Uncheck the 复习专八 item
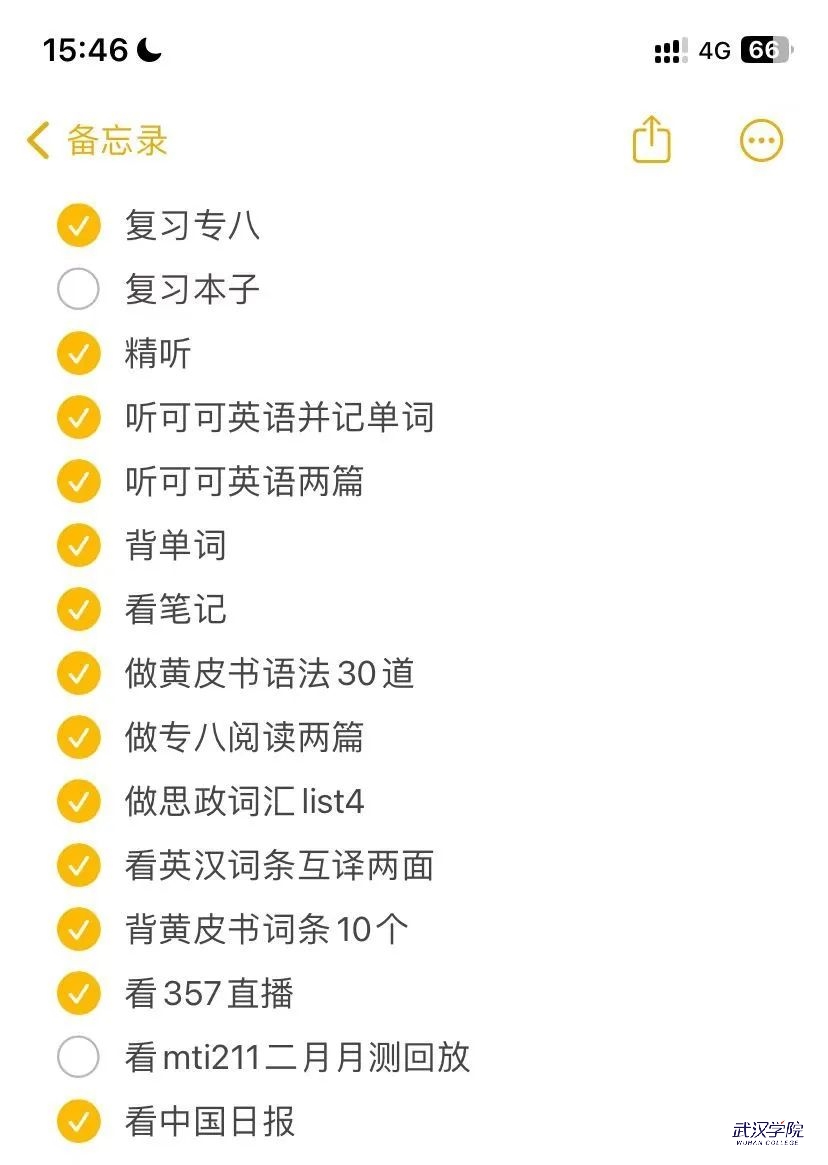The width and height of the screenshot is (828, 1165). pyautogui.click(x=78, y=225)
